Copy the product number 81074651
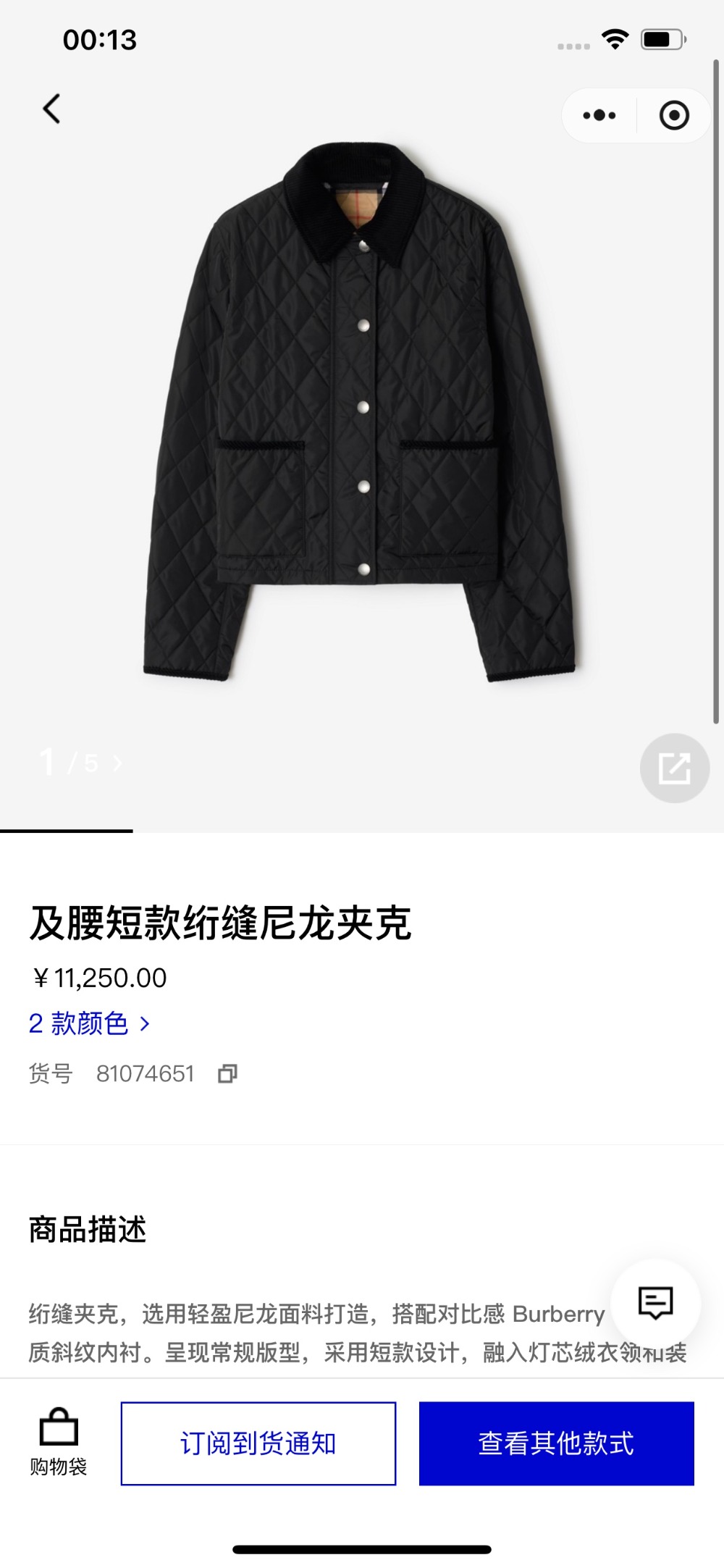Image resolution: width=724 pixels, height=1568 pixels. 227,1073
